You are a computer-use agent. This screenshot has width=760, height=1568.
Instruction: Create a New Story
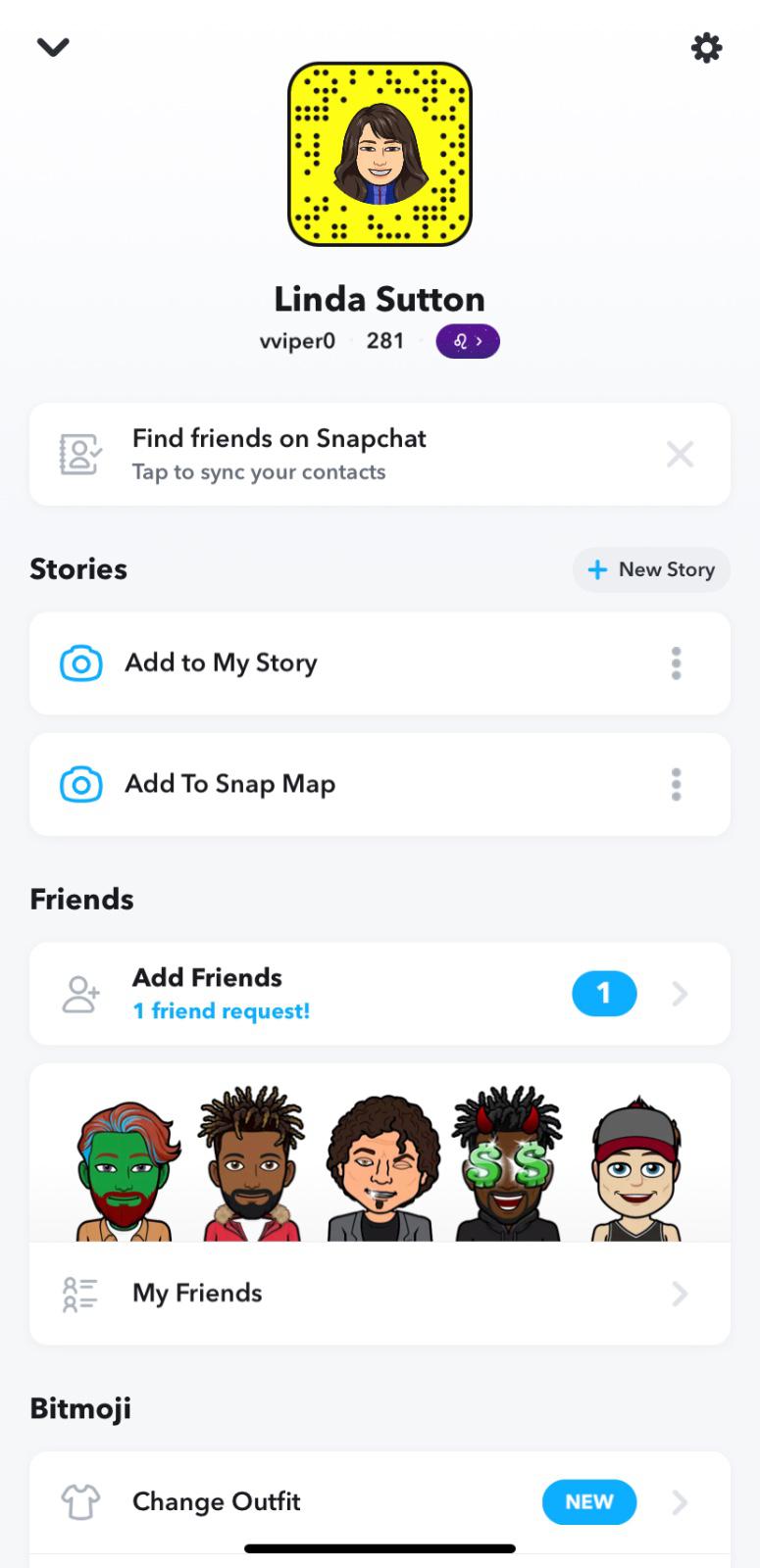tap(651, 569)
